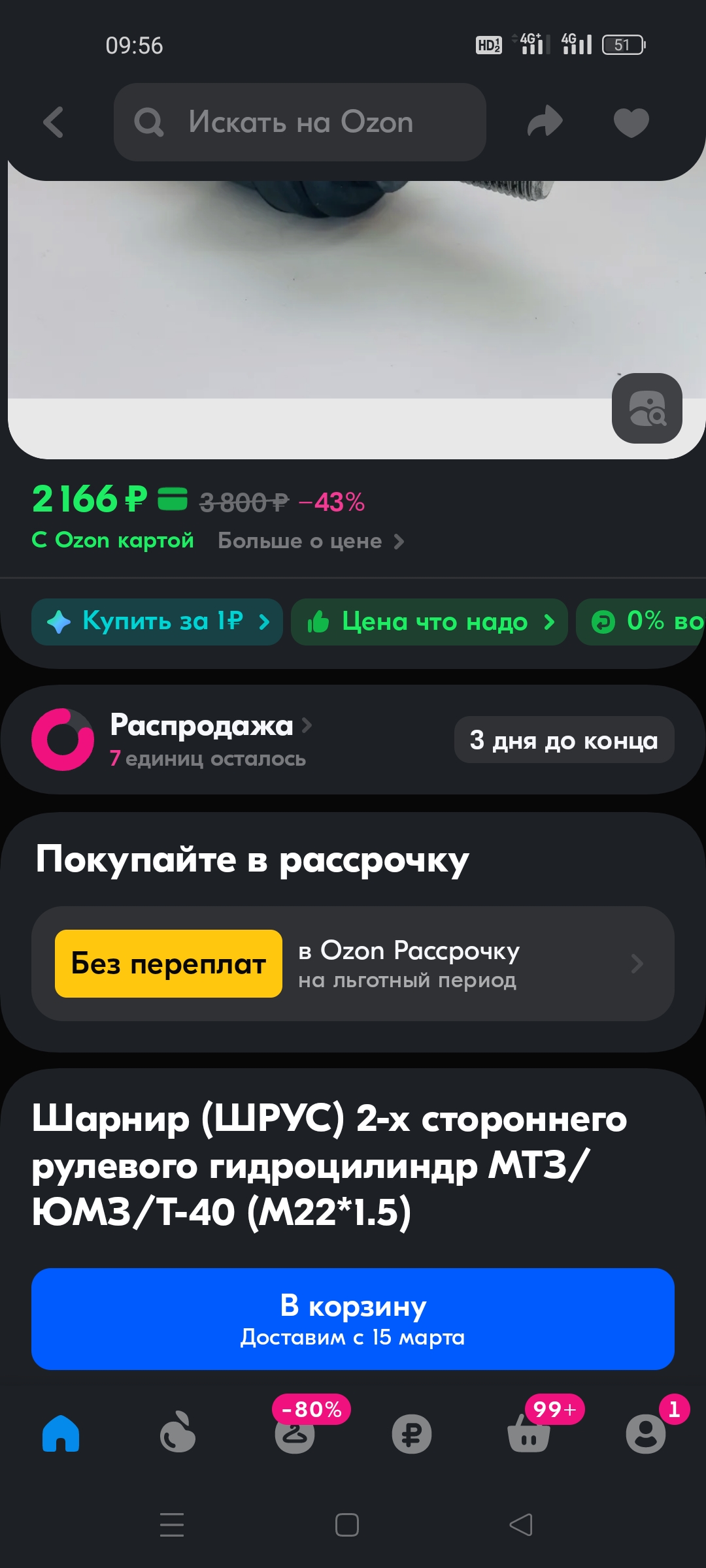Open the ruble finance tab
The image size is (706, 1568).
tap(412, 1434)
